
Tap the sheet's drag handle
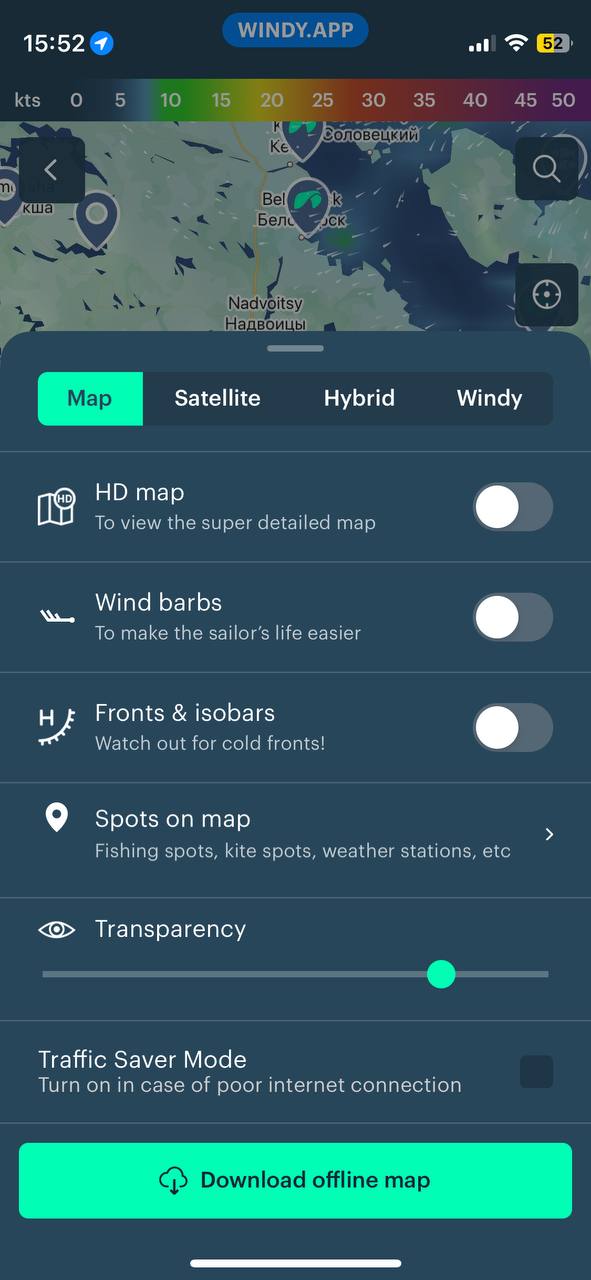click(295, 348)
